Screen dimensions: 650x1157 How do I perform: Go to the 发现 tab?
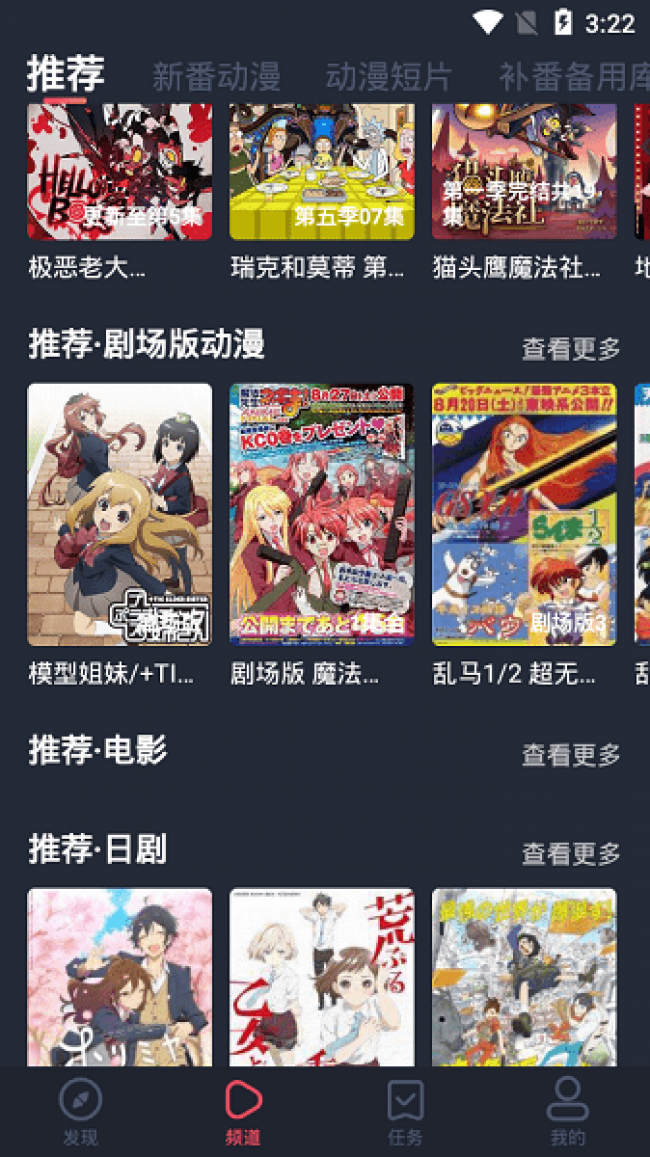click(80, 1113)
